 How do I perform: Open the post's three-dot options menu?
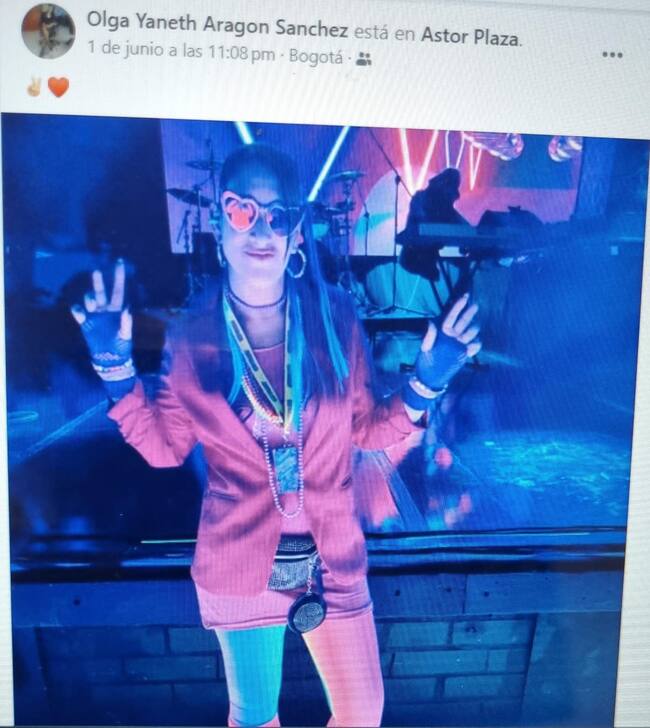612,53
